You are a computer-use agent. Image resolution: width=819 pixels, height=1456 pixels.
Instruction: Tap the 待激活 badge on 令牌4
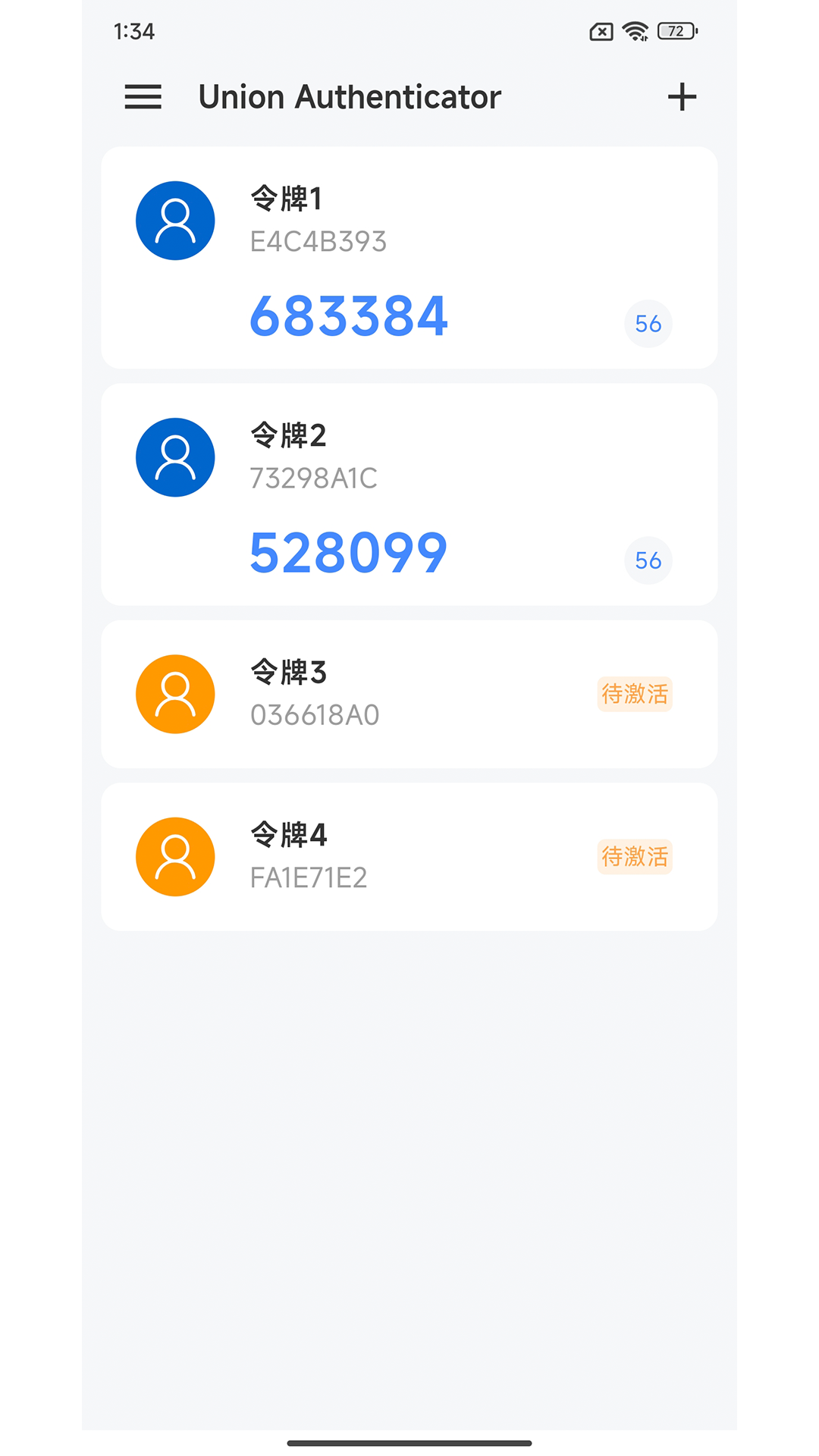tap(635, 856)
